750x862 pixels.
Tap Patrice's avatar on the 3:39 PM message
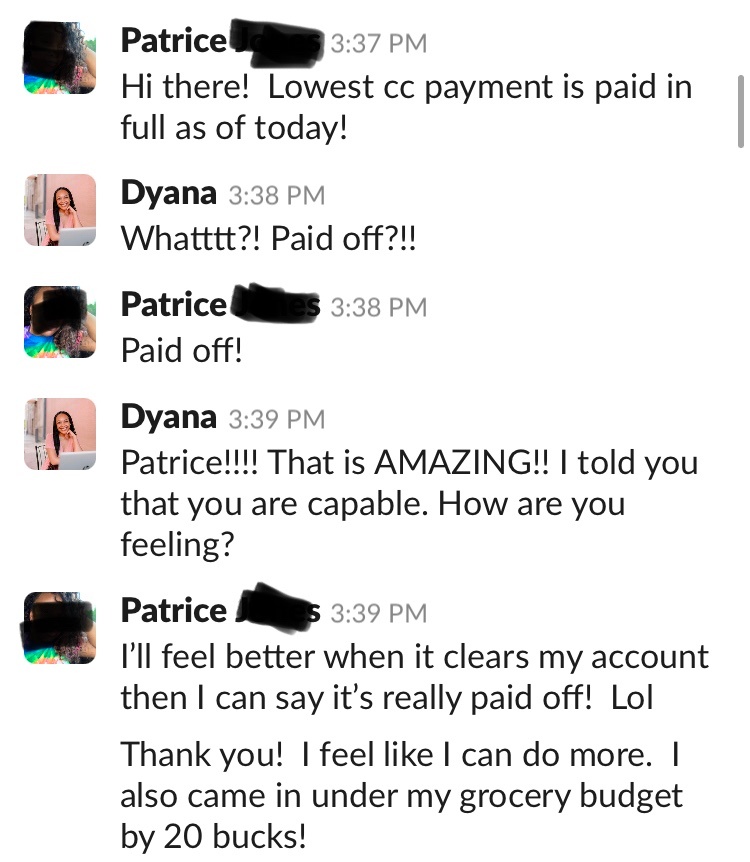60,628
